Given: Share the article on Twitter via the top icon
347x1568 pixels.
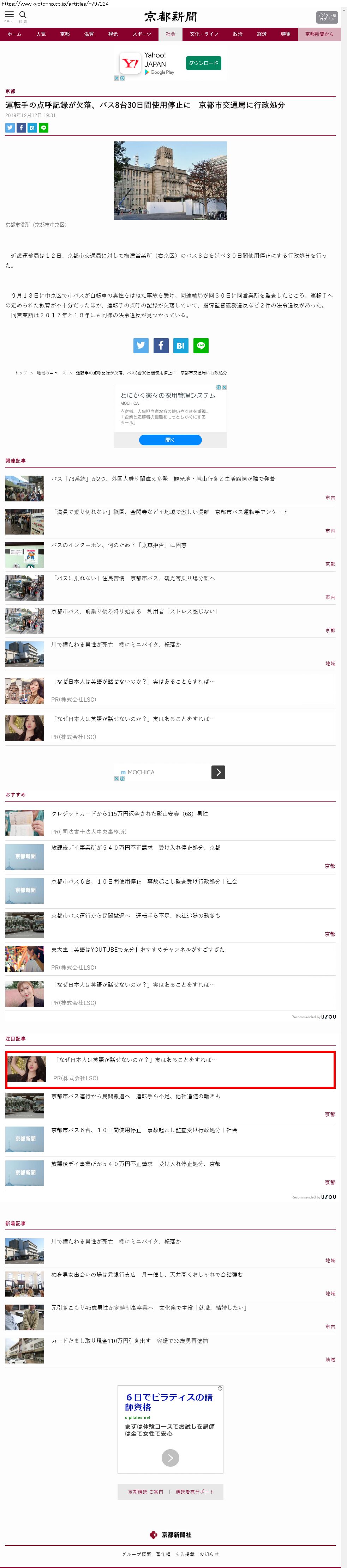Looking at the screenshot, I should point(10,128).
